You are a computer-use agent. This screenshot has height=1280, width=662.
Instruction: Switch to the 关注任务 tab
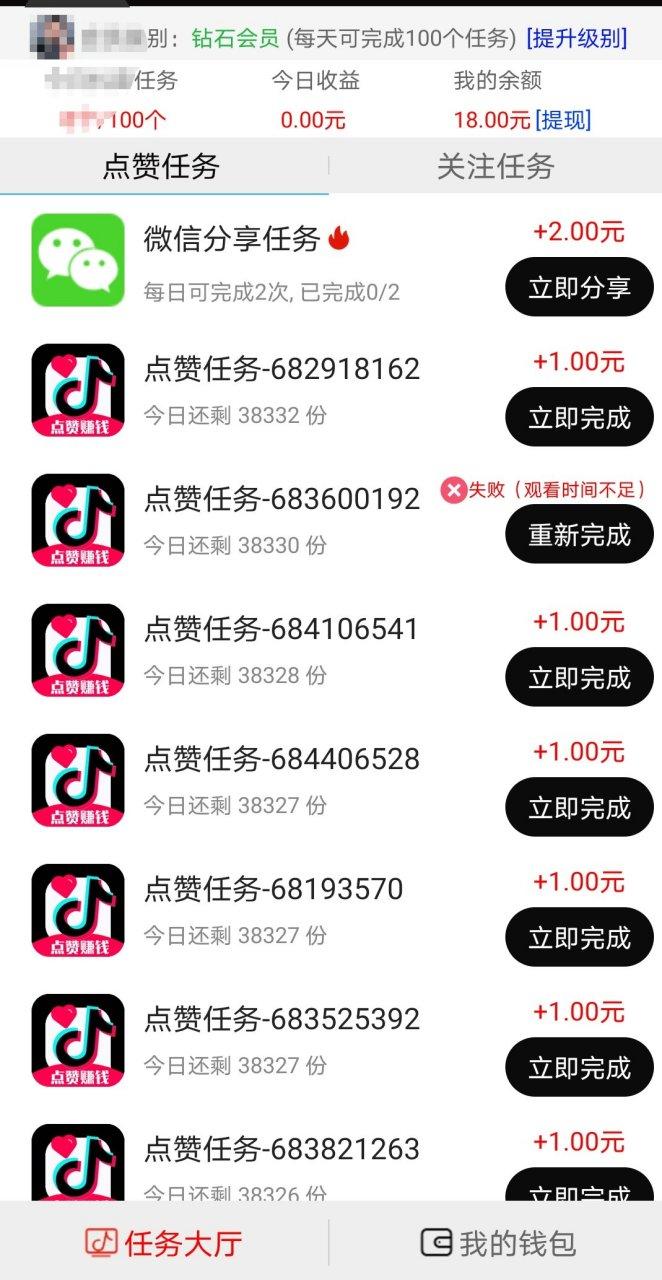coord(495,166)
